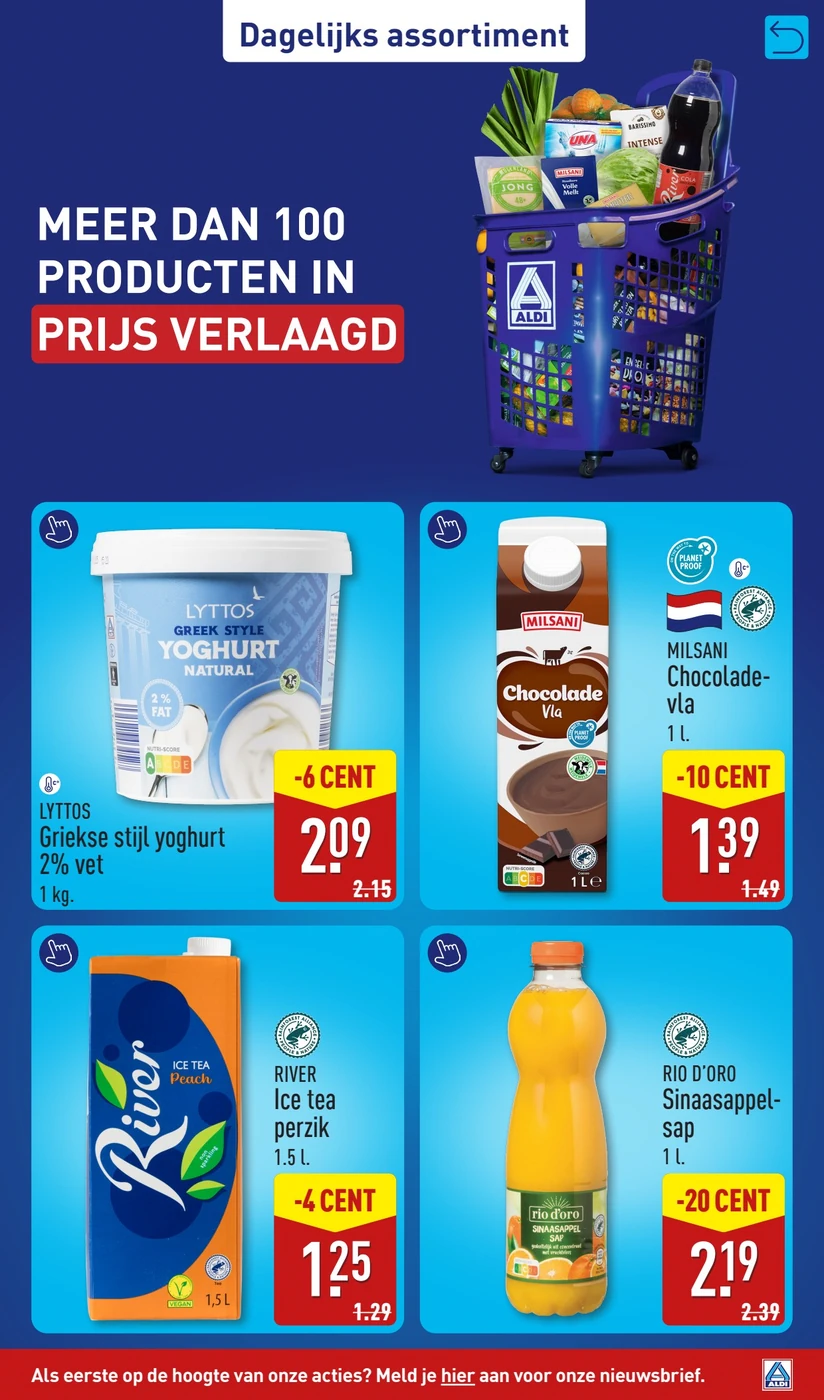Open the Milsani Chocoladevla product card
This screenshot has width=824, height=1400.
pos(606,706)
